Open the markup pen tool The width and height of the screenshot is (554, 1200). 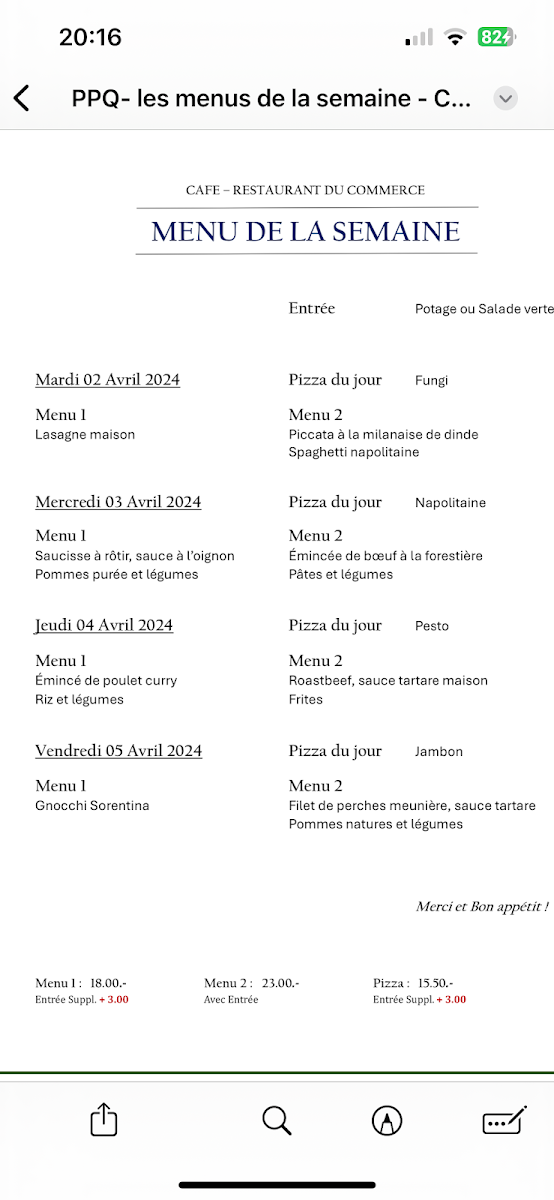pos(384,1121)
